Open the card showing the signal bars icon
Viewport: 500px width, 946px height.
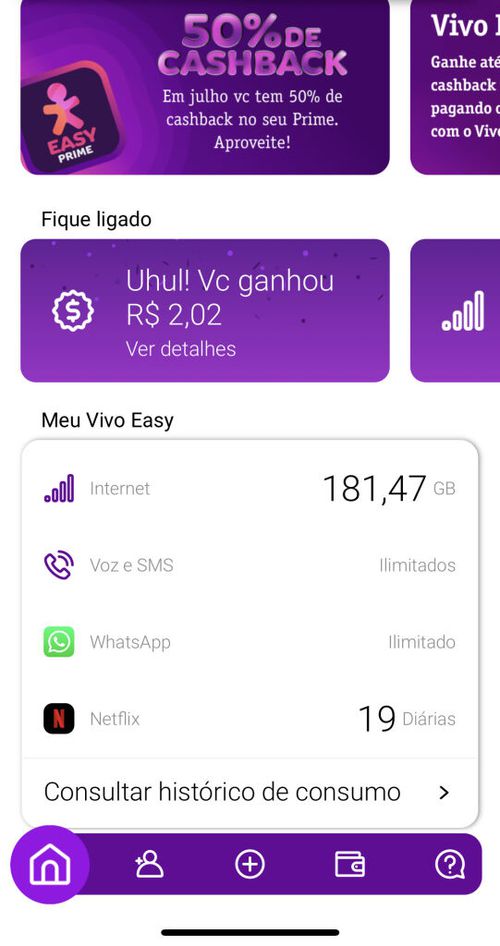pyautogui.click(x=455, y=311)
